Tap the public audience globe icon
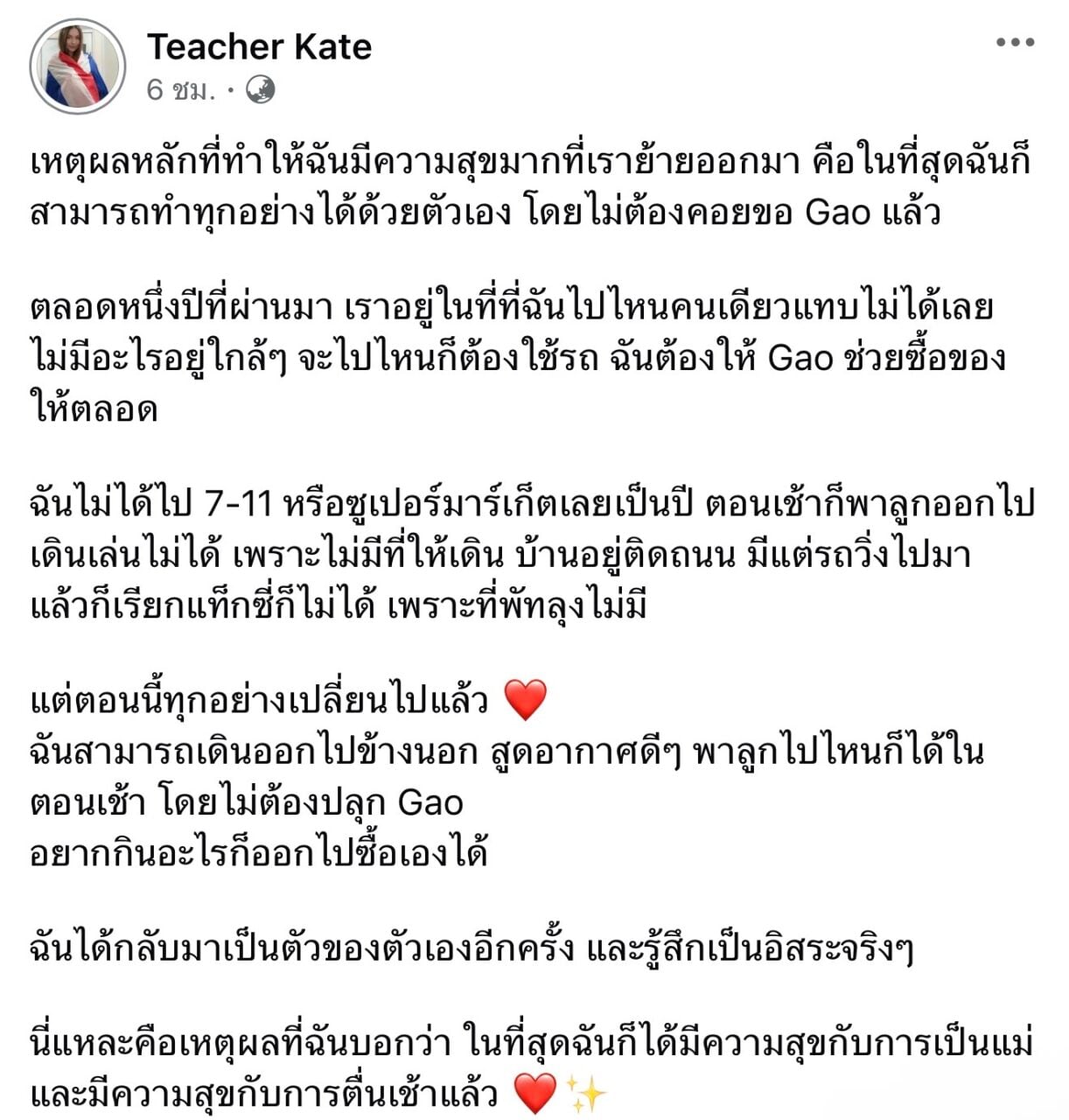The image size is (1069, 1120). point(261,89)
